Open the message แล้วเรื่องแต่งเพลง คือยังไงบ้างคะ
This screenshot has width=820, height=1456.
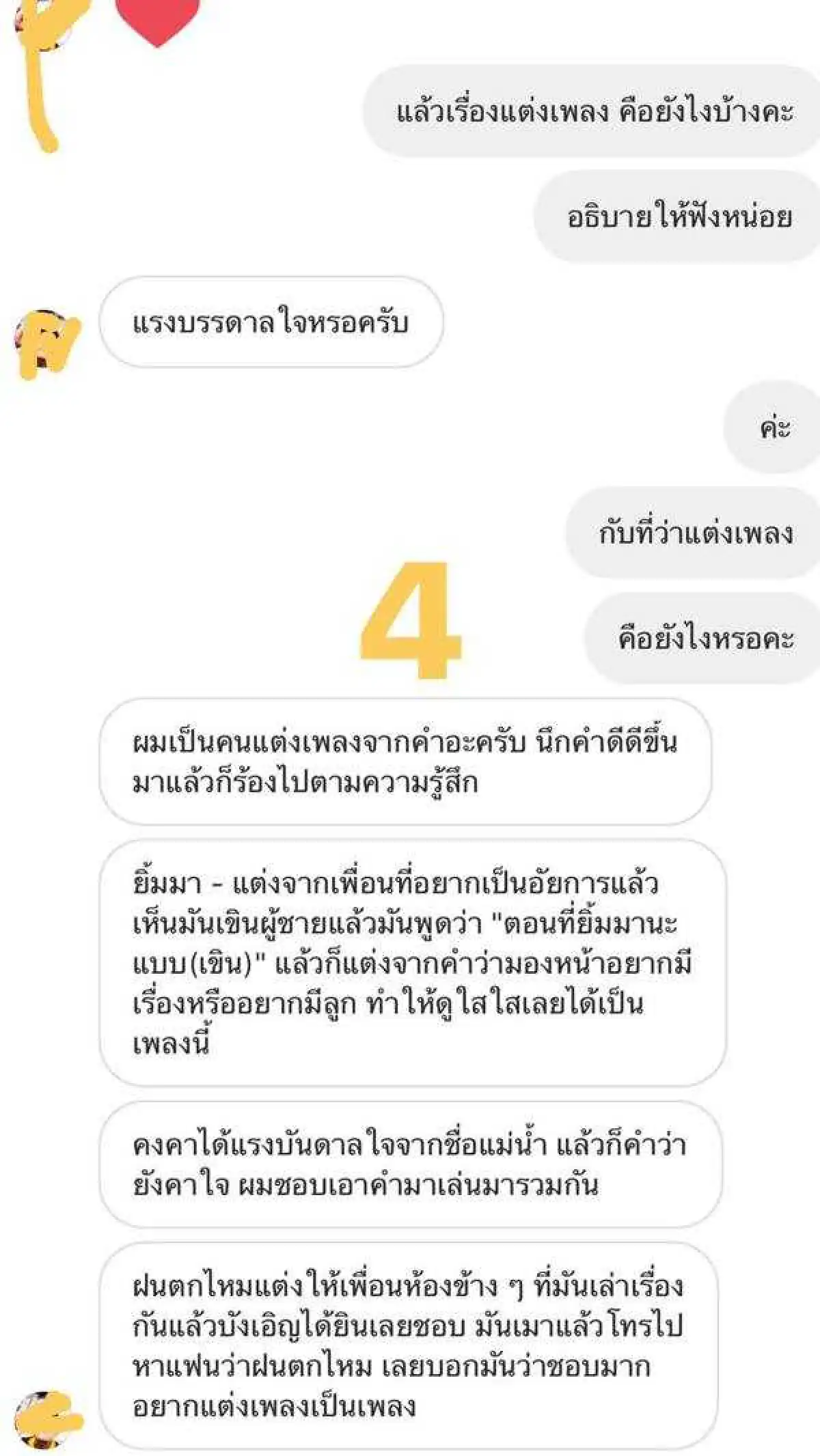pyautogui.click(x=592, y=113)
